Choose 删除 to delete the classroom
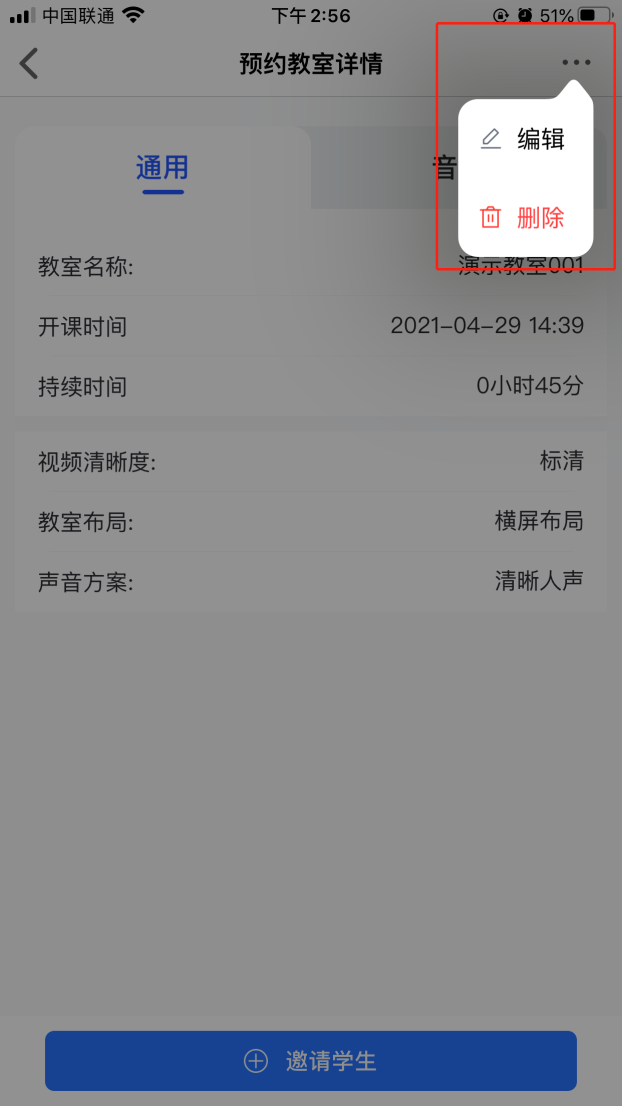Image resolution: width=622 pixels, height=1106 pixels. coord(525,217)
